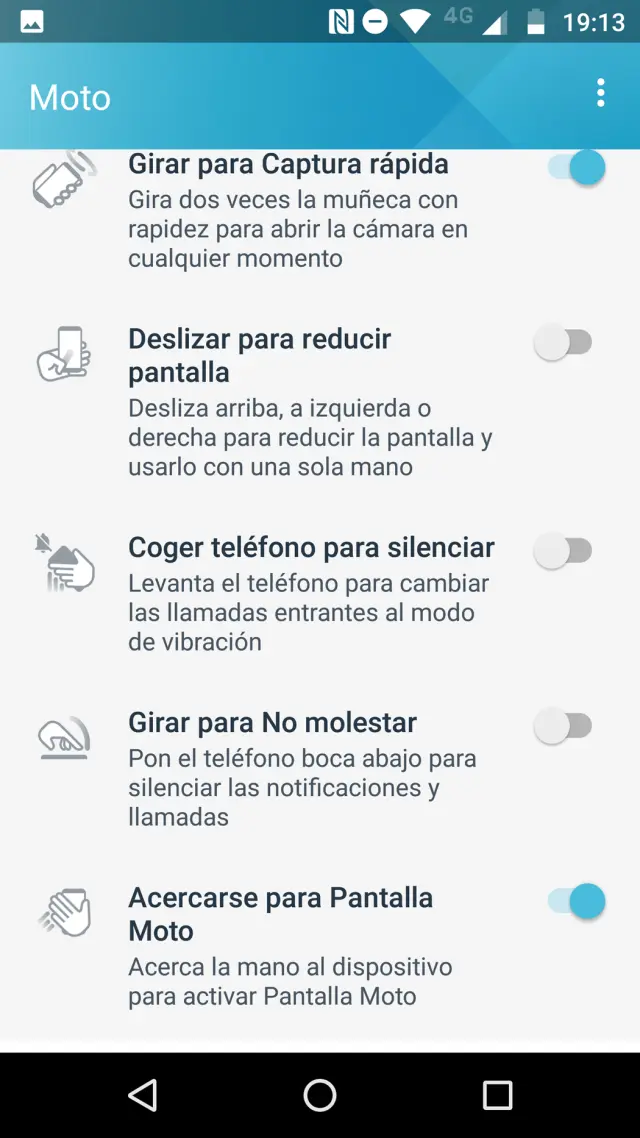This screenshot has width=640, height=1138.
Task: Toggle Girar para No molestar on
Action: coord(564,726)
